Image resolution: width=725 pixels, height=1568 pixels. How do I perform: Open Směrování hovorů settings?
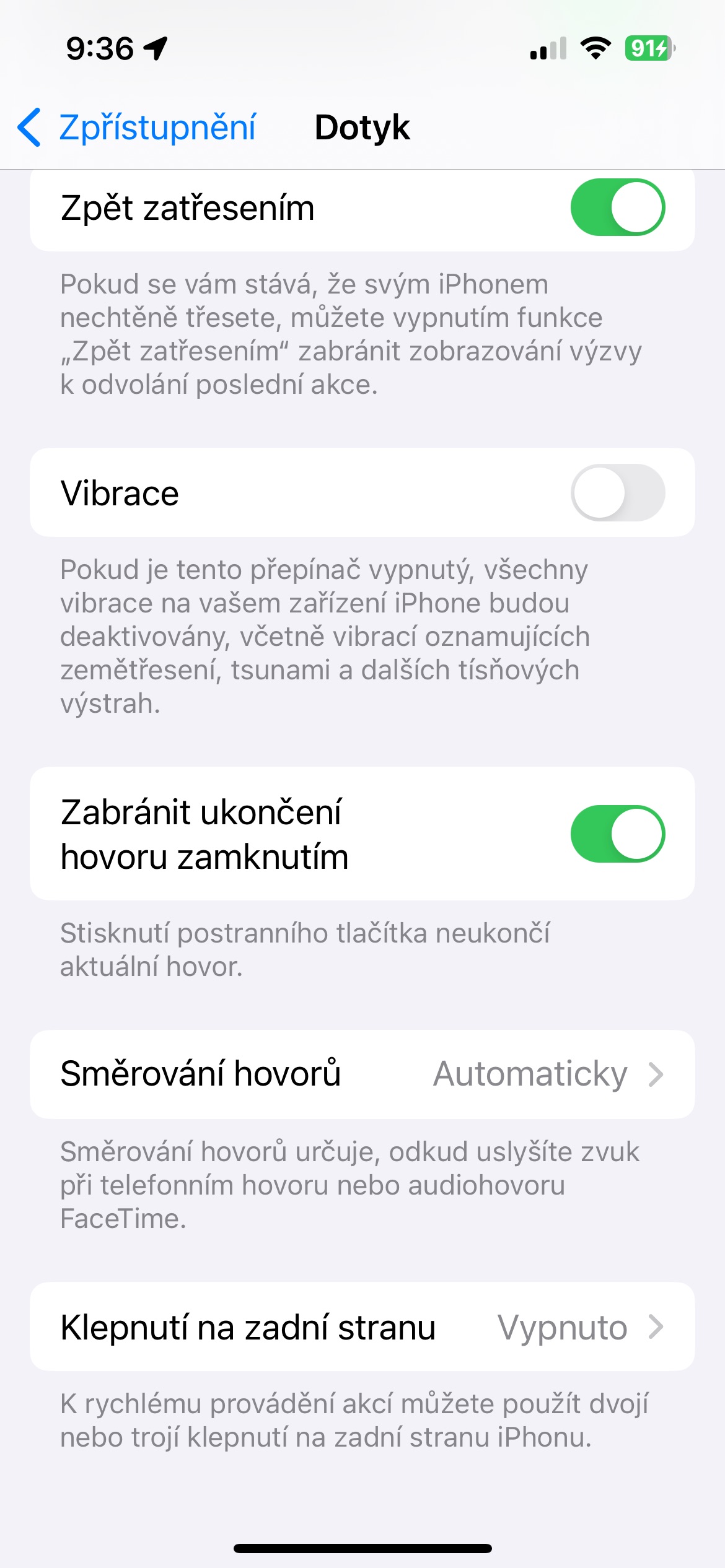coord(362,1074)
